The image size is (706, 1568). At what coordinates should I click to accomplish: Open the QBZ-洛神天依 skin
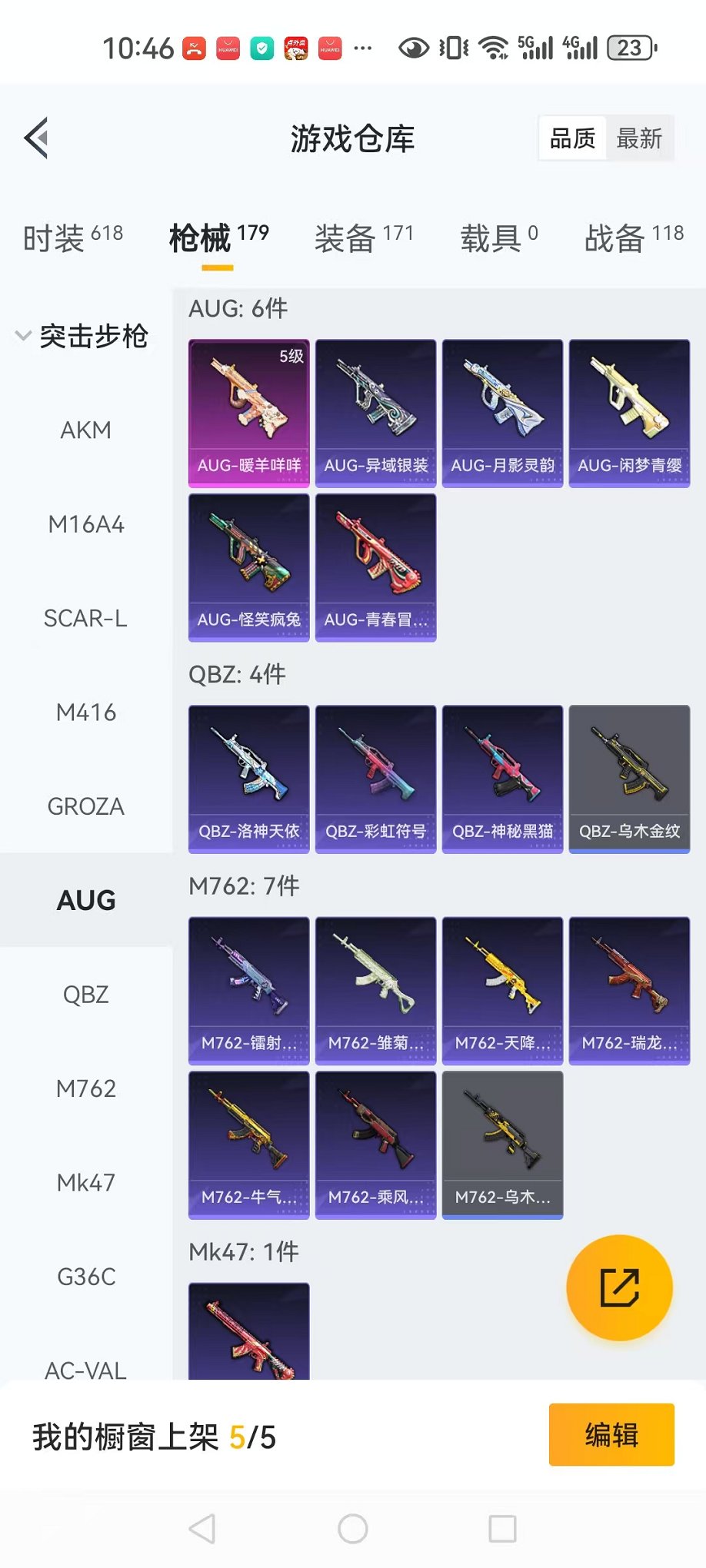tap(249, 779)
